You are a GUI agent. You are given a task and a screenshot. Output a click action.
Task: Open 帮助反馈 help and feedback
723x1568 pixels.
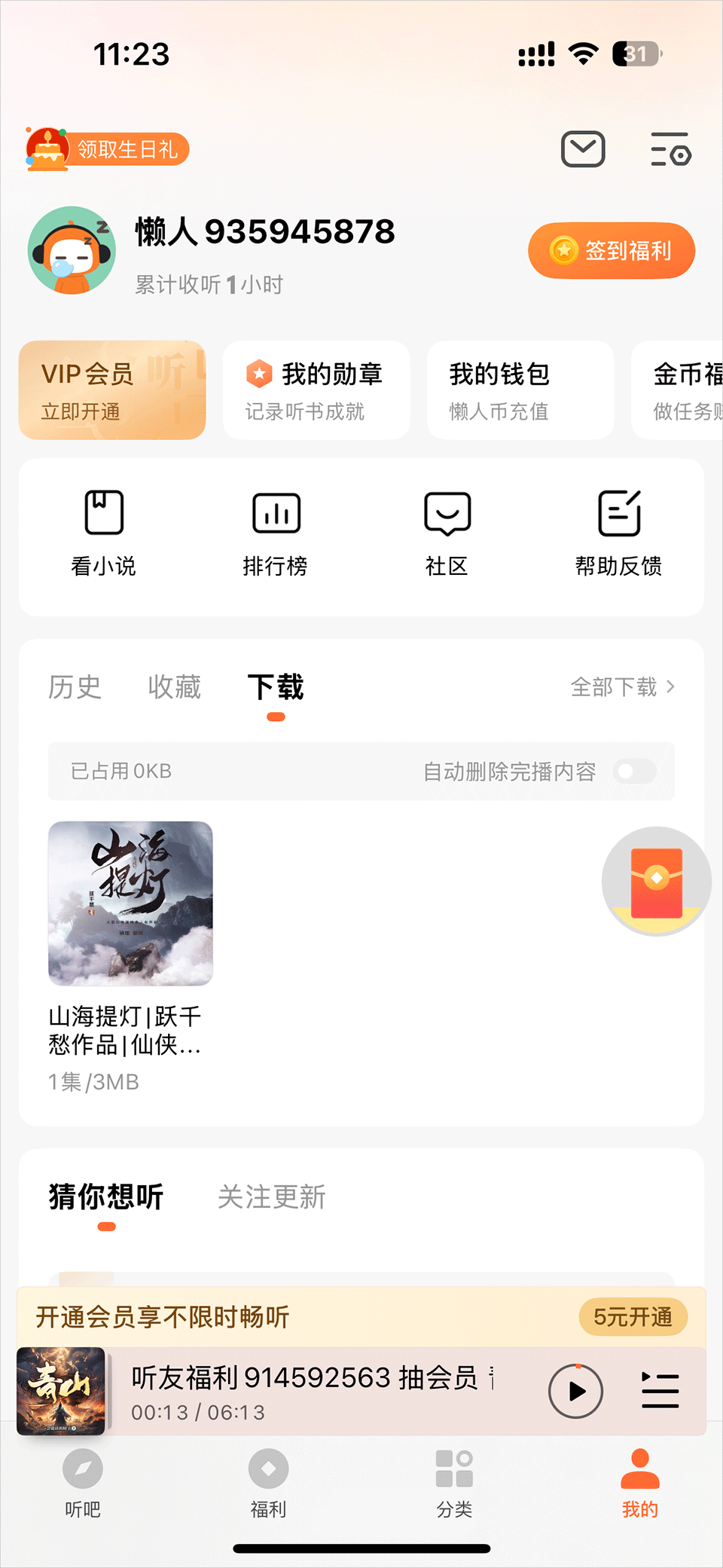618,533
